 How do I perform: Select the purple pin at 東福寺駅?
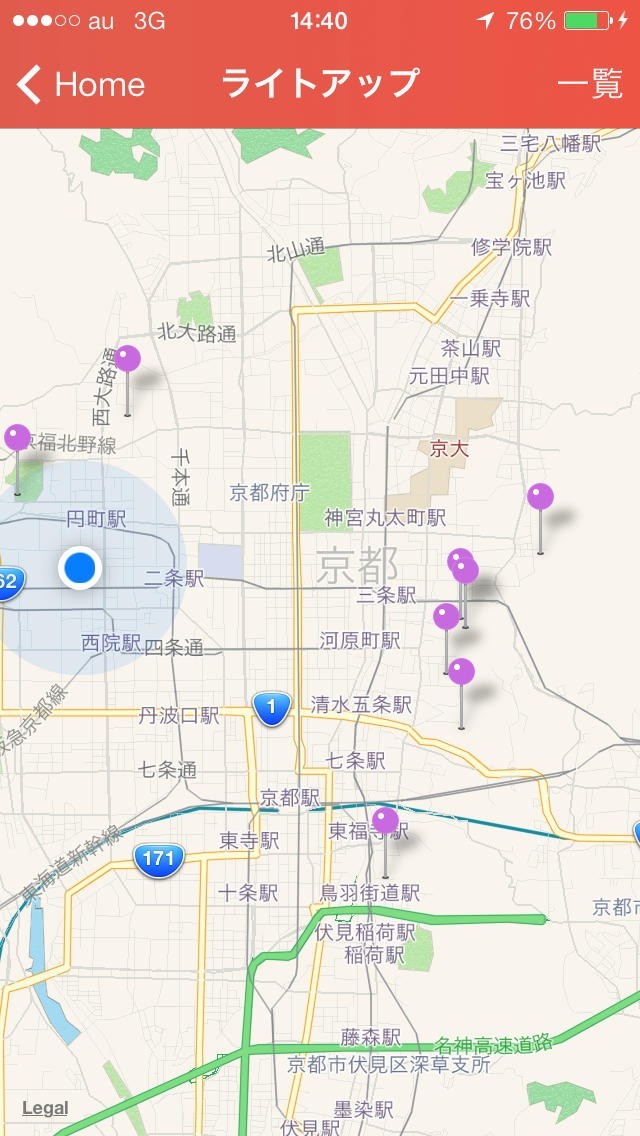[385, 822]
